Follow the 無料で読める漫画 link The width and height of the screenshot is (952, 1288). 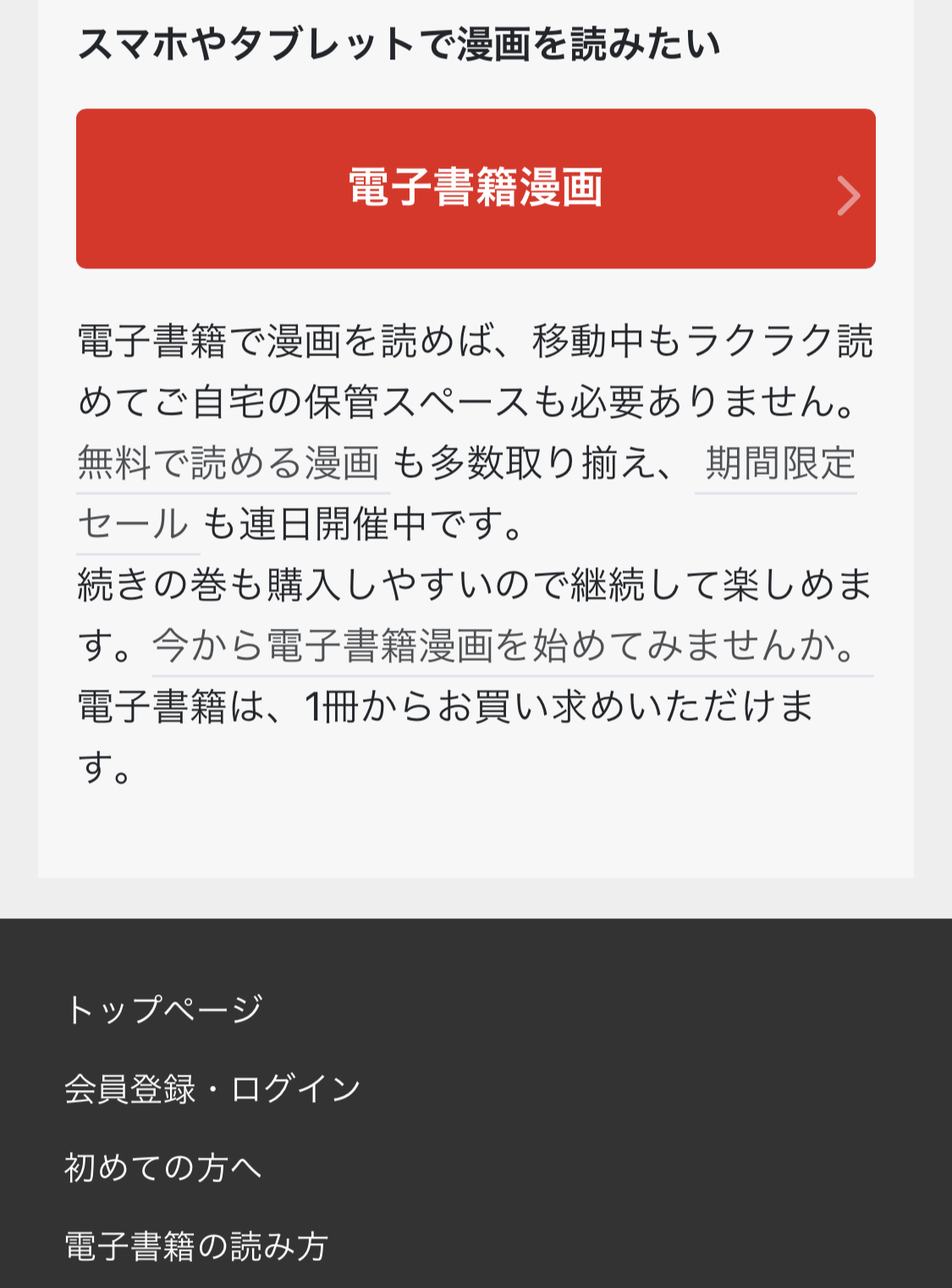[228, 464]
